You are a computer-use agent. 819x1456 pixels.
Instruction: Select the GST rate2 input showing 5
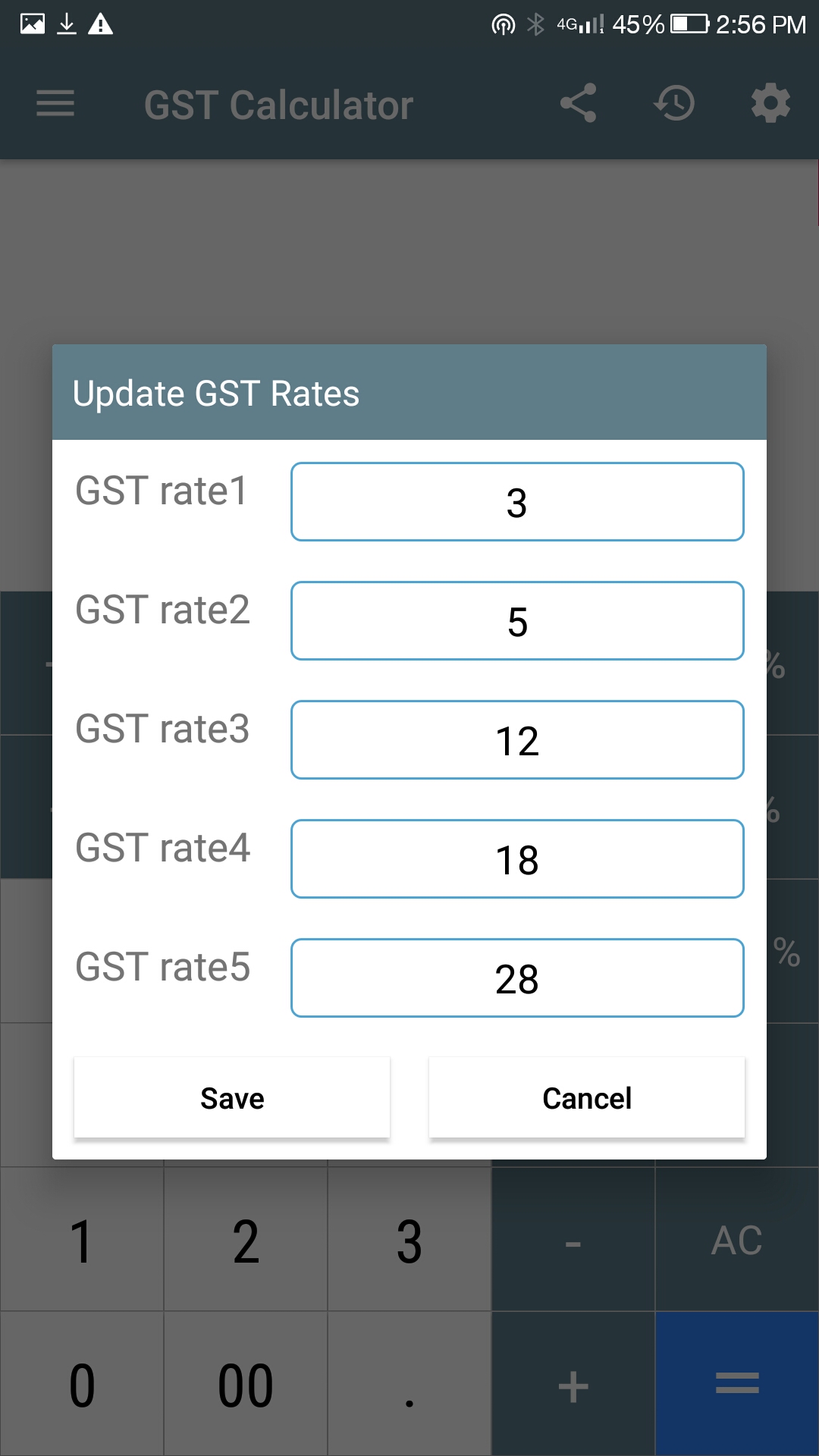517,620
